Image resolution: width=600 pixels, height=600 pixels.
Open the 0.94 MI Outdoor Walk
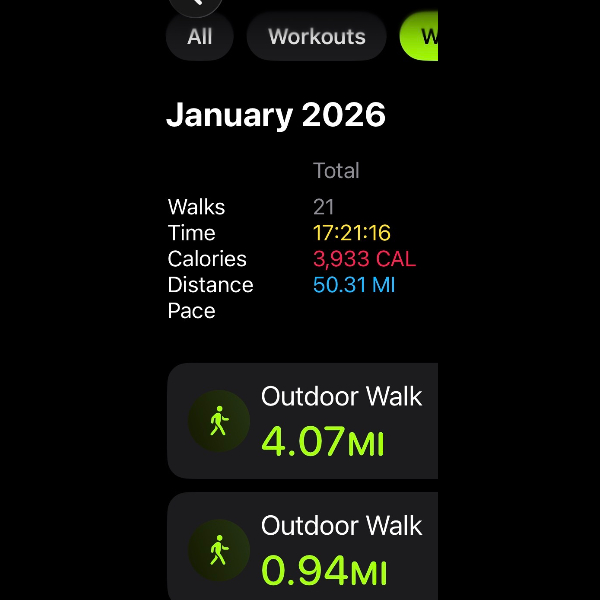[x=303, y=548]
